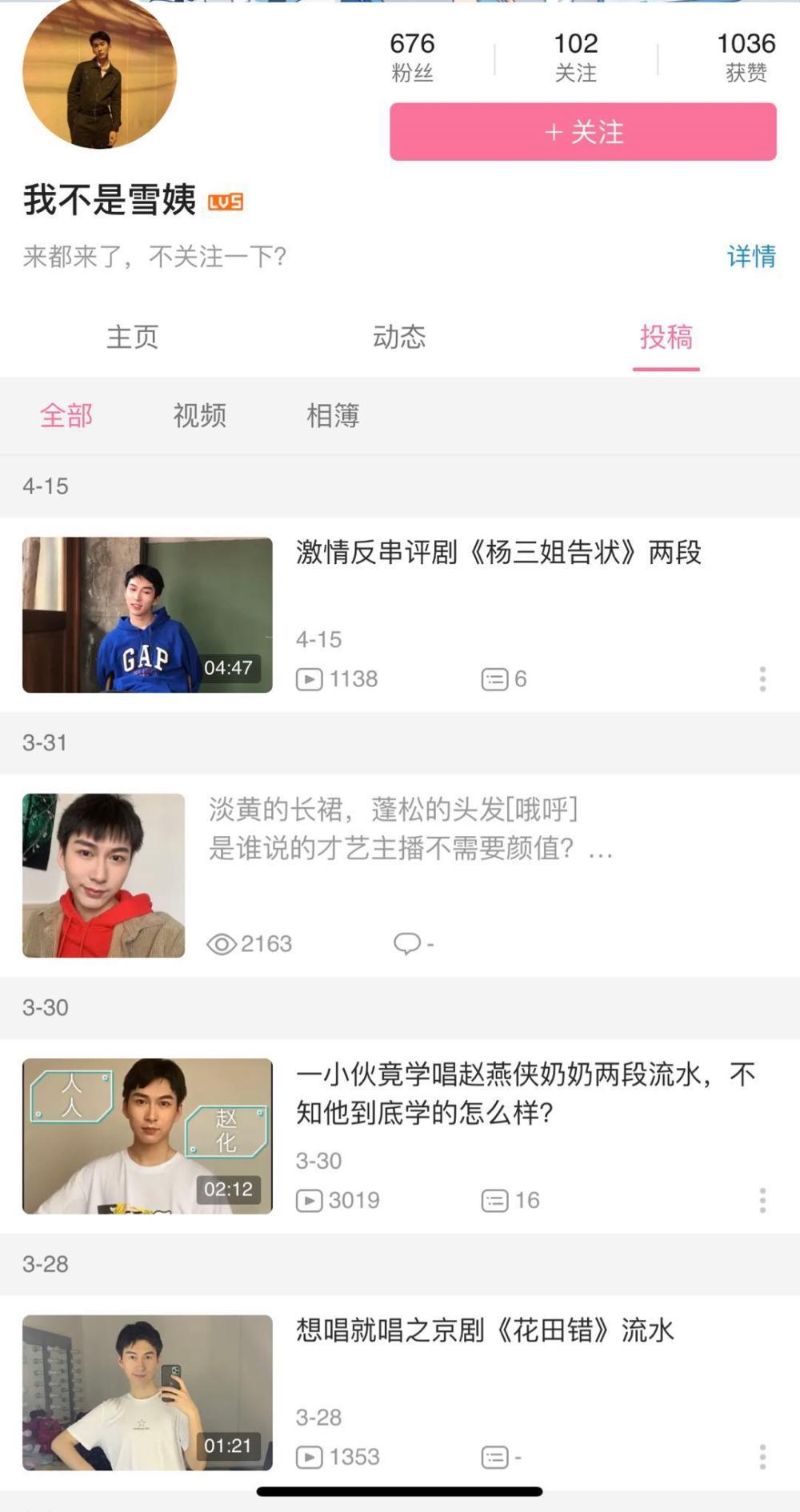The image size is (800, 1512).
Task: Filter submissions by 视频
Action: 200,416
